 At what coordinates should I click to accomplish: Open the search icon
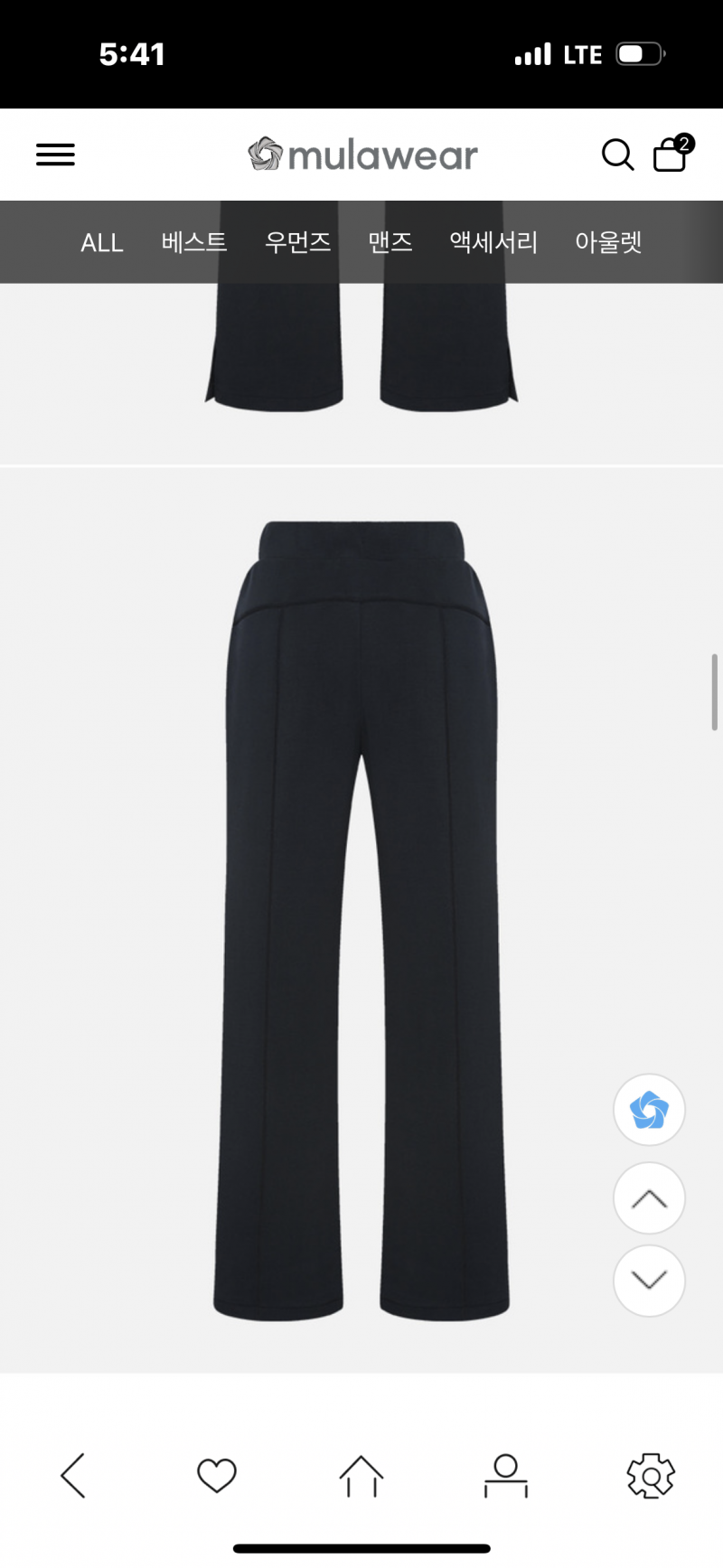618,155
